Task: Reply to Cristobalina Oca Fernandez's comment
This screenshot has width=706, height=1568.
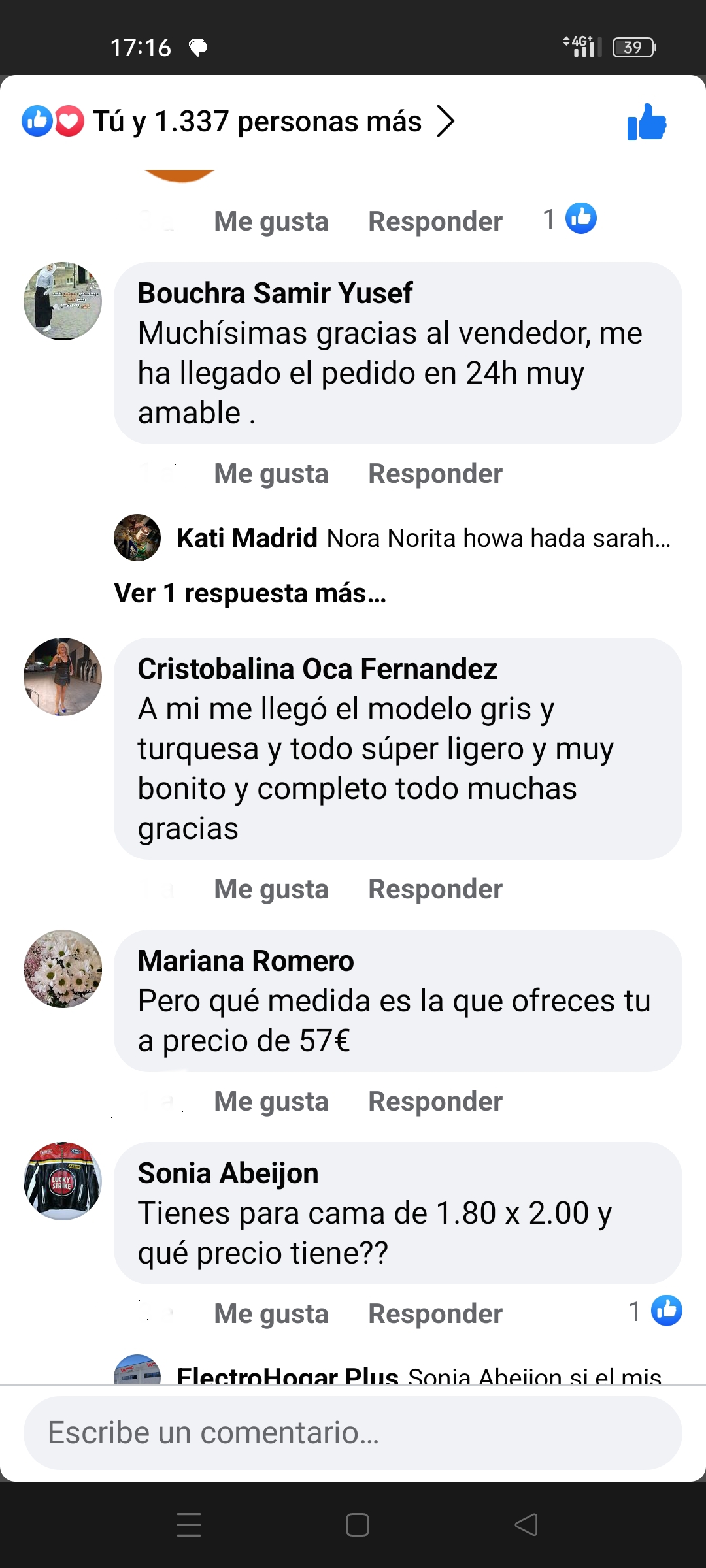Action: [x=435, y=889]
